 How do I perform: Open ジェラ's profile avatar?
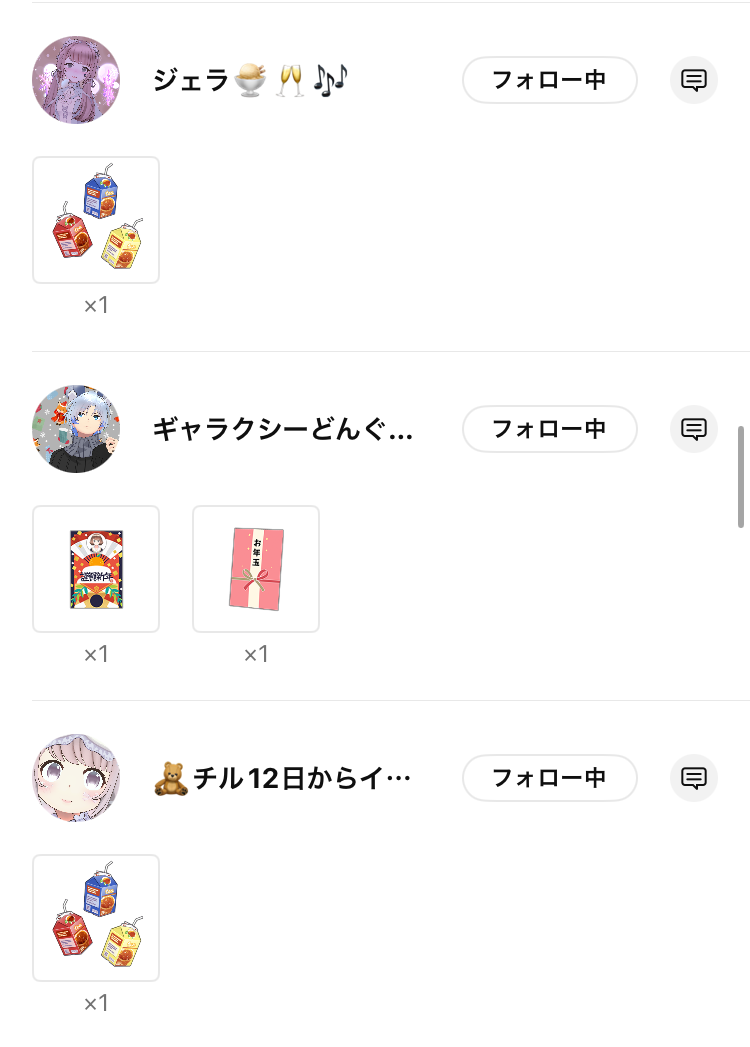pos(76,80)
